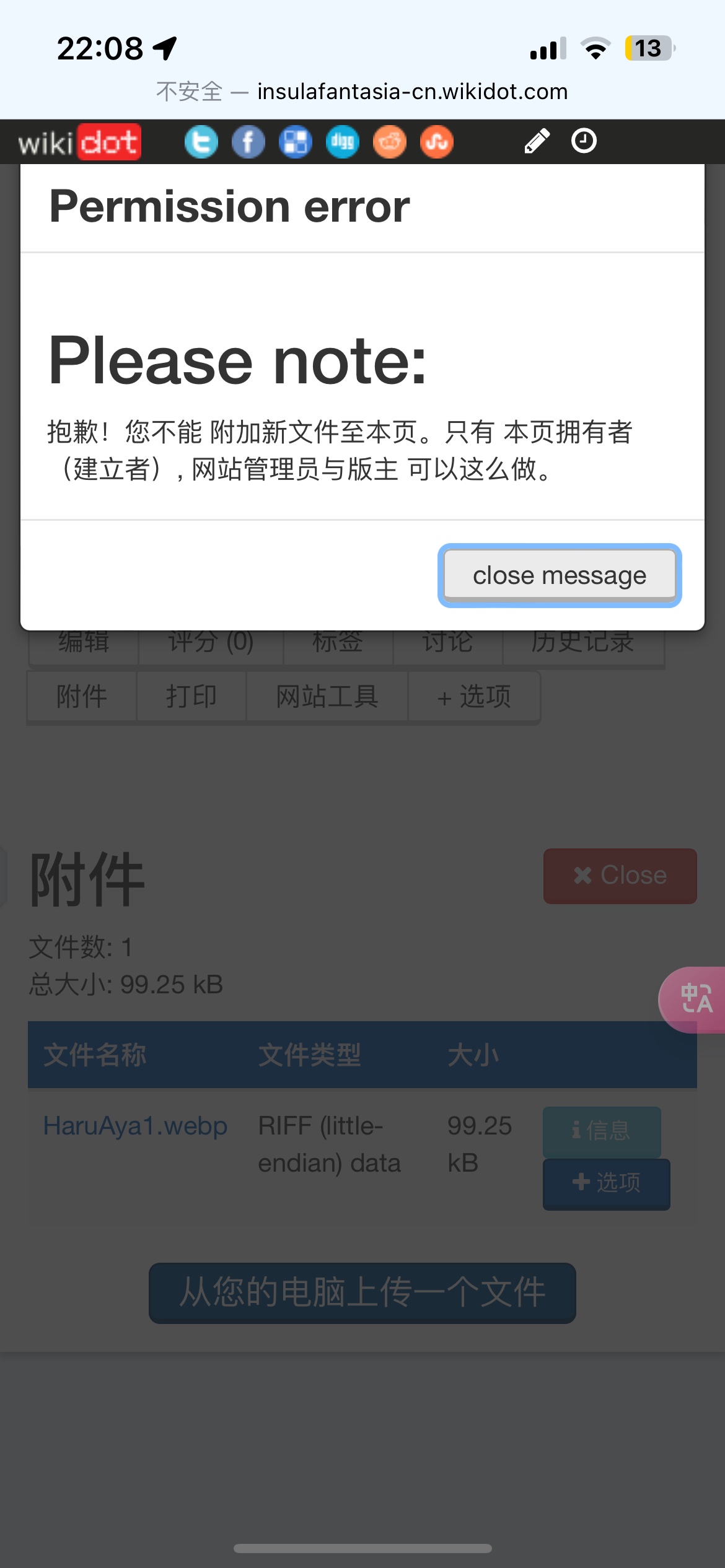
Task: Open the HaruAya1.webp file link
Action: coord(135,1126)
